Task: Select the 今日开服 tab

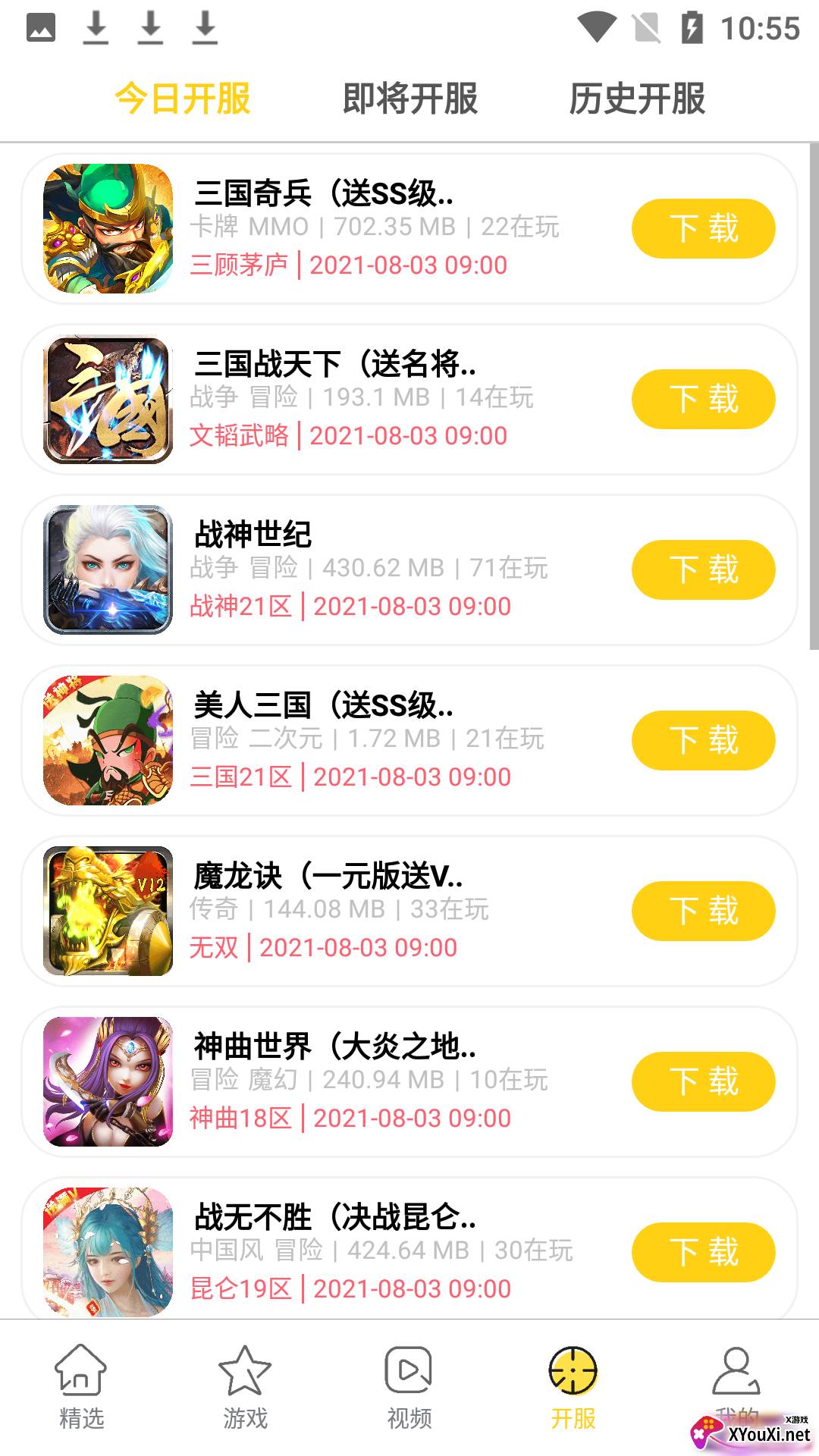Action: pos(182,99)
